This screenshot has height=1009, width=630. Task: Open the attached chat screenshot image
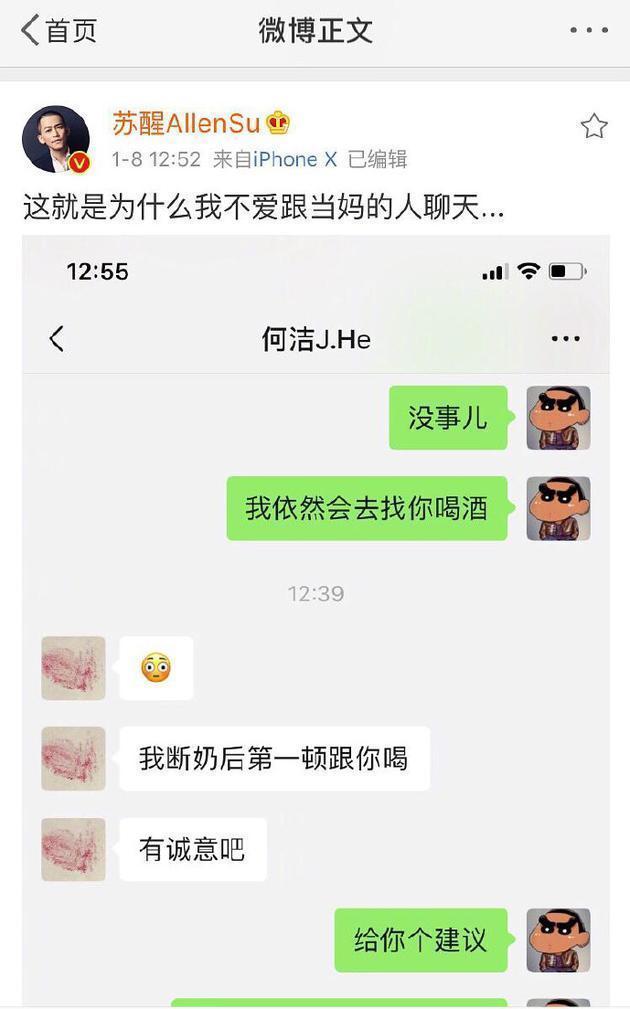(316, 620)
